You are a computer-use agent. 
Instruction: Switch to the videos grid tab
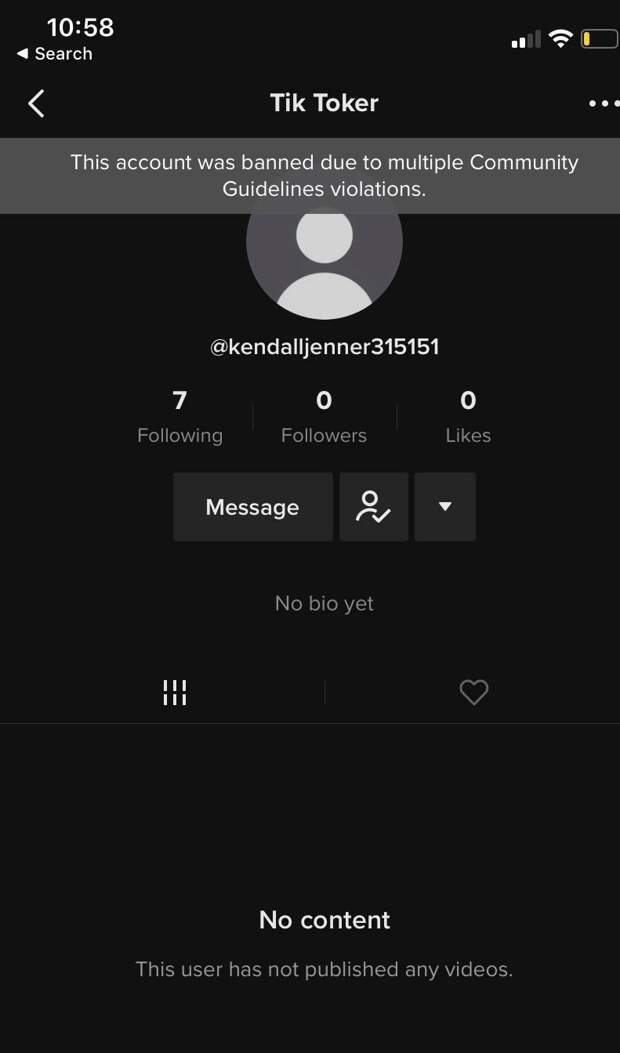tap(175, 692)
